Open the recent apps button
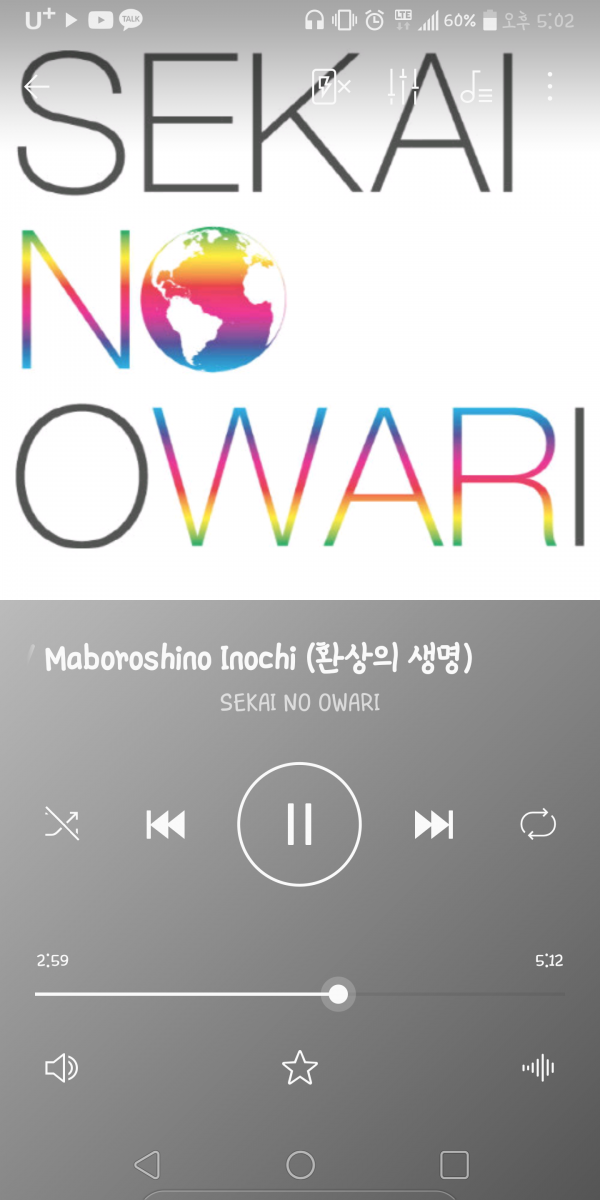600x1200 pixels. click(x=454, y=1165)
